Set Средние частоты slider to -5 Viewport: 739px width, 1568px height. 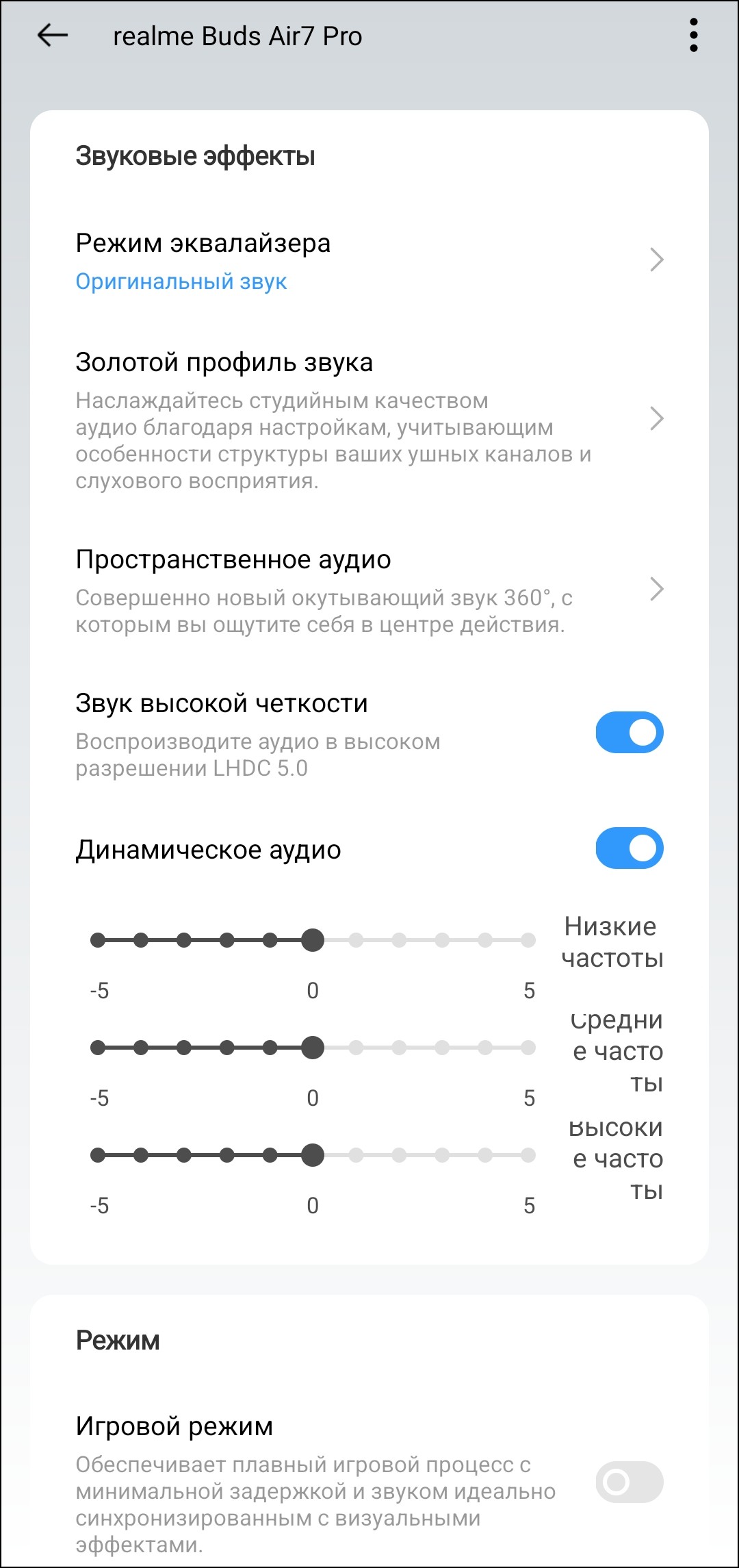[x=99, y=1048]
